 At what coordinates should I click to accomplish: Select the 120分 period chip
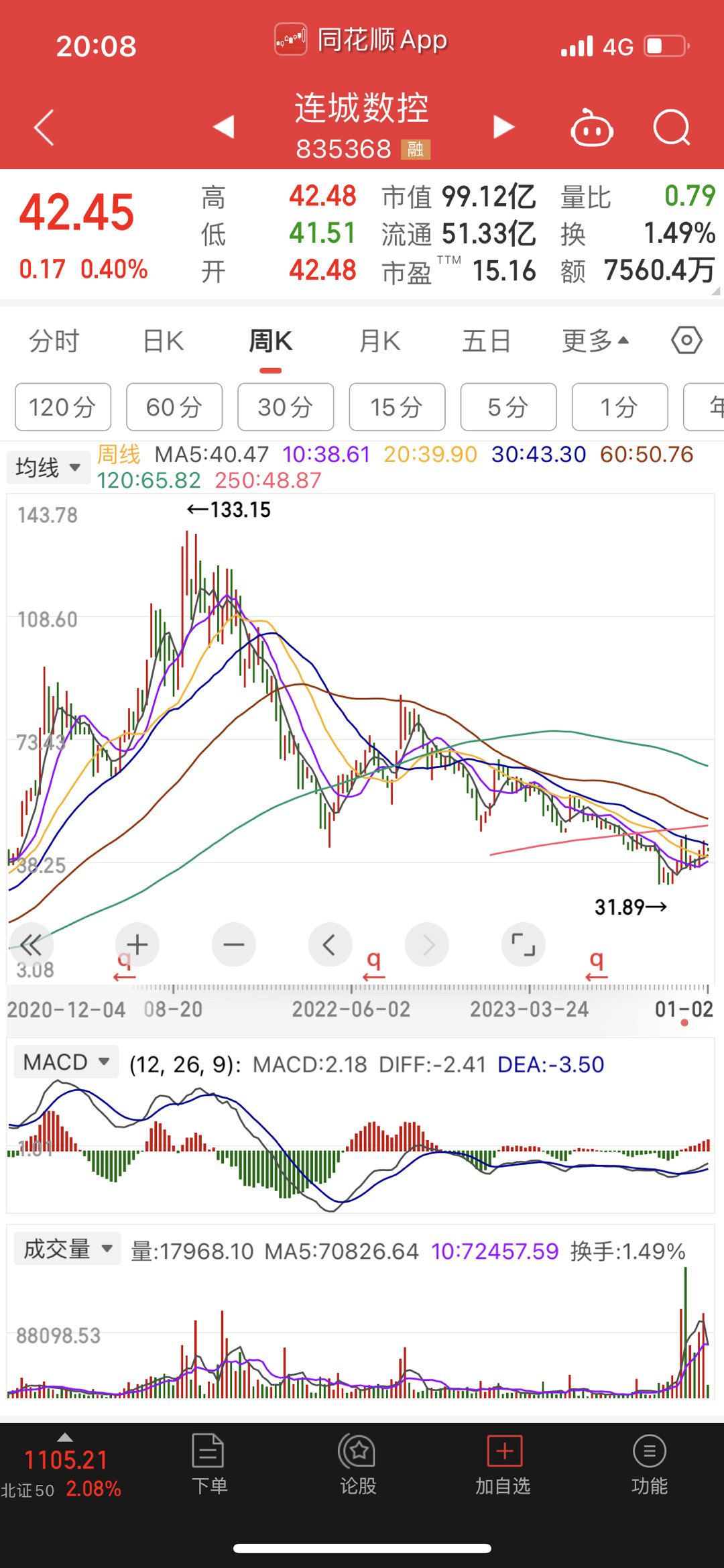[x=63, y=407]
